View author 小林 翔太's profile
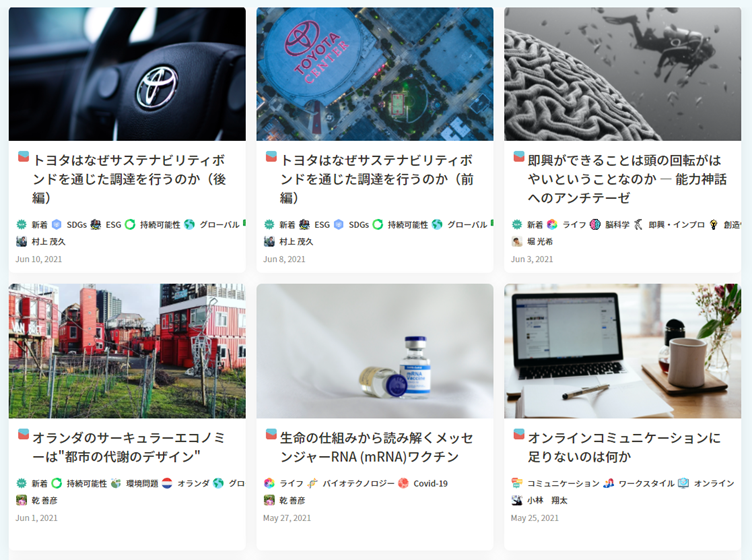Screen dimensions: 752x560 pos(546,500)
